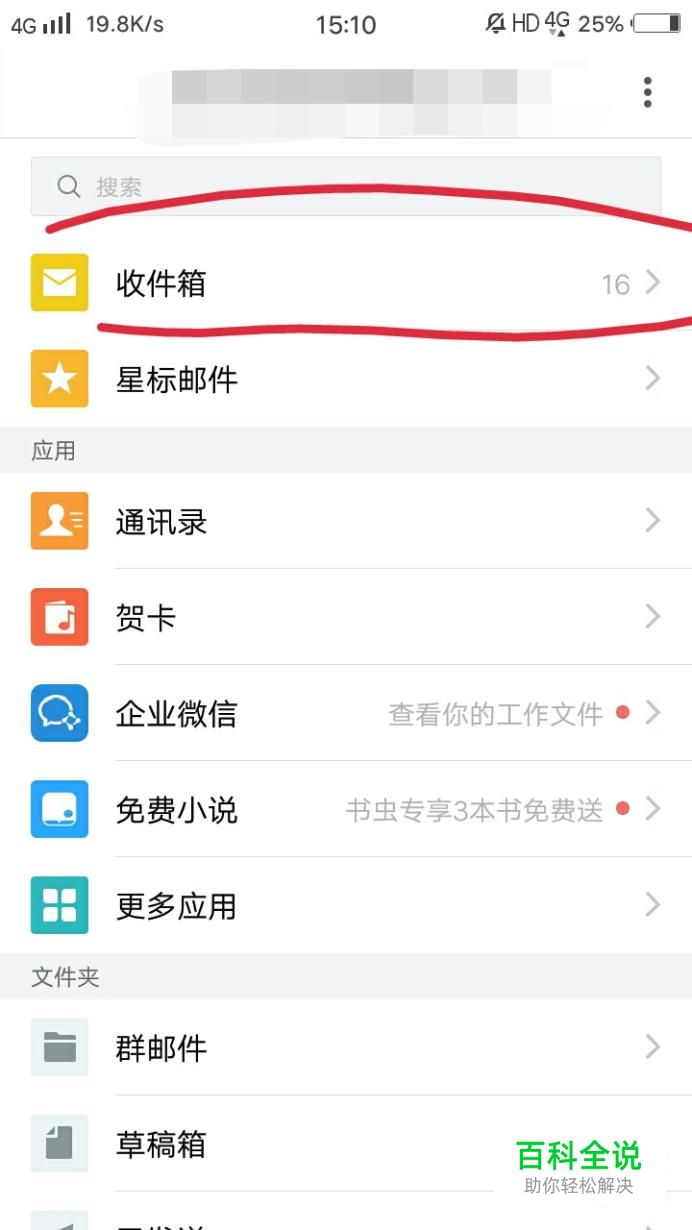Open 免费小说 free novels
Screen dimensions: 692x1230
[345, 809]
